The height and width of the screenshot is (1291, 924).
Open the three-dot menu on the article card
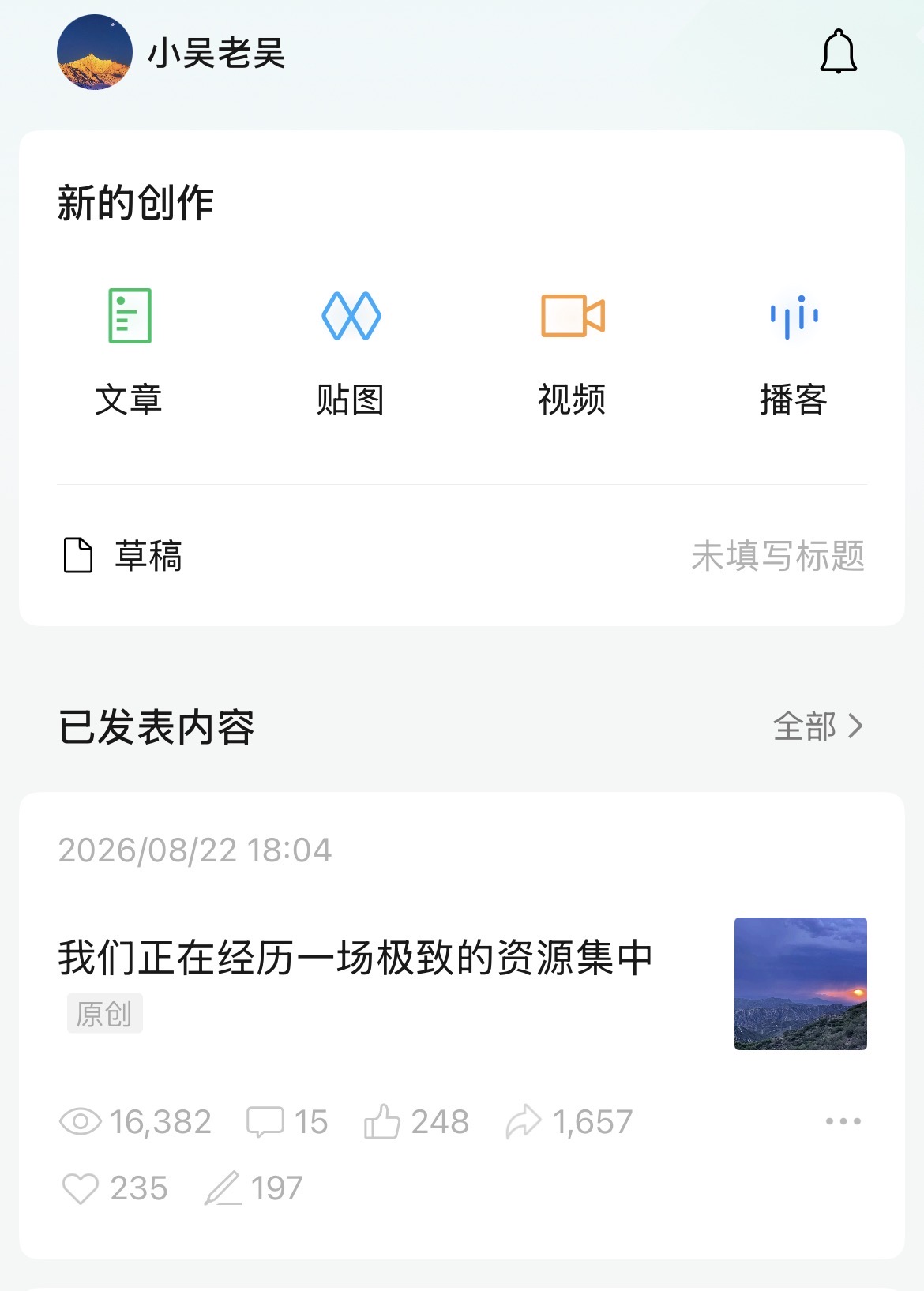coord(843,1121)
